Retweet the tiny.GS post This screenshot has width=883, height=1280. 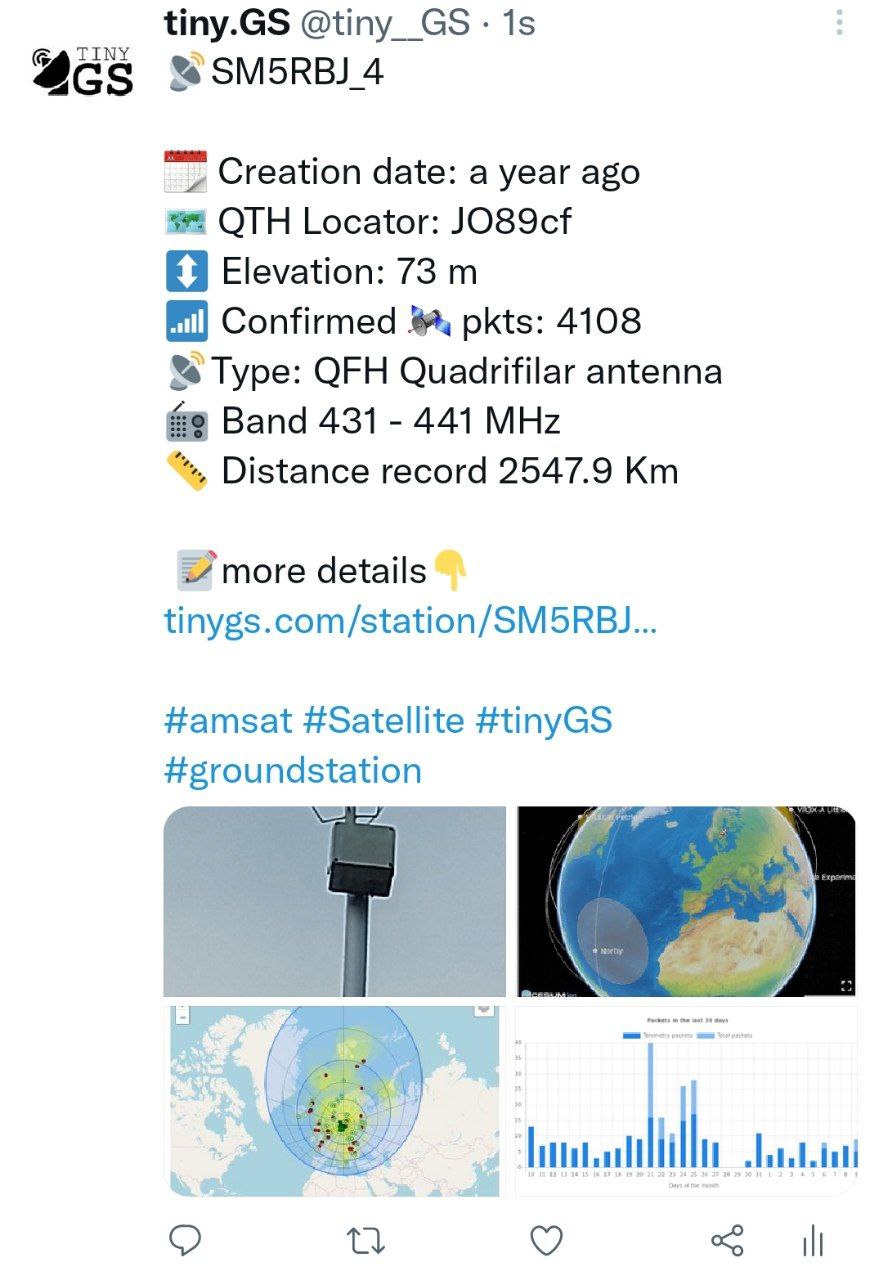tap(366, 1241)
